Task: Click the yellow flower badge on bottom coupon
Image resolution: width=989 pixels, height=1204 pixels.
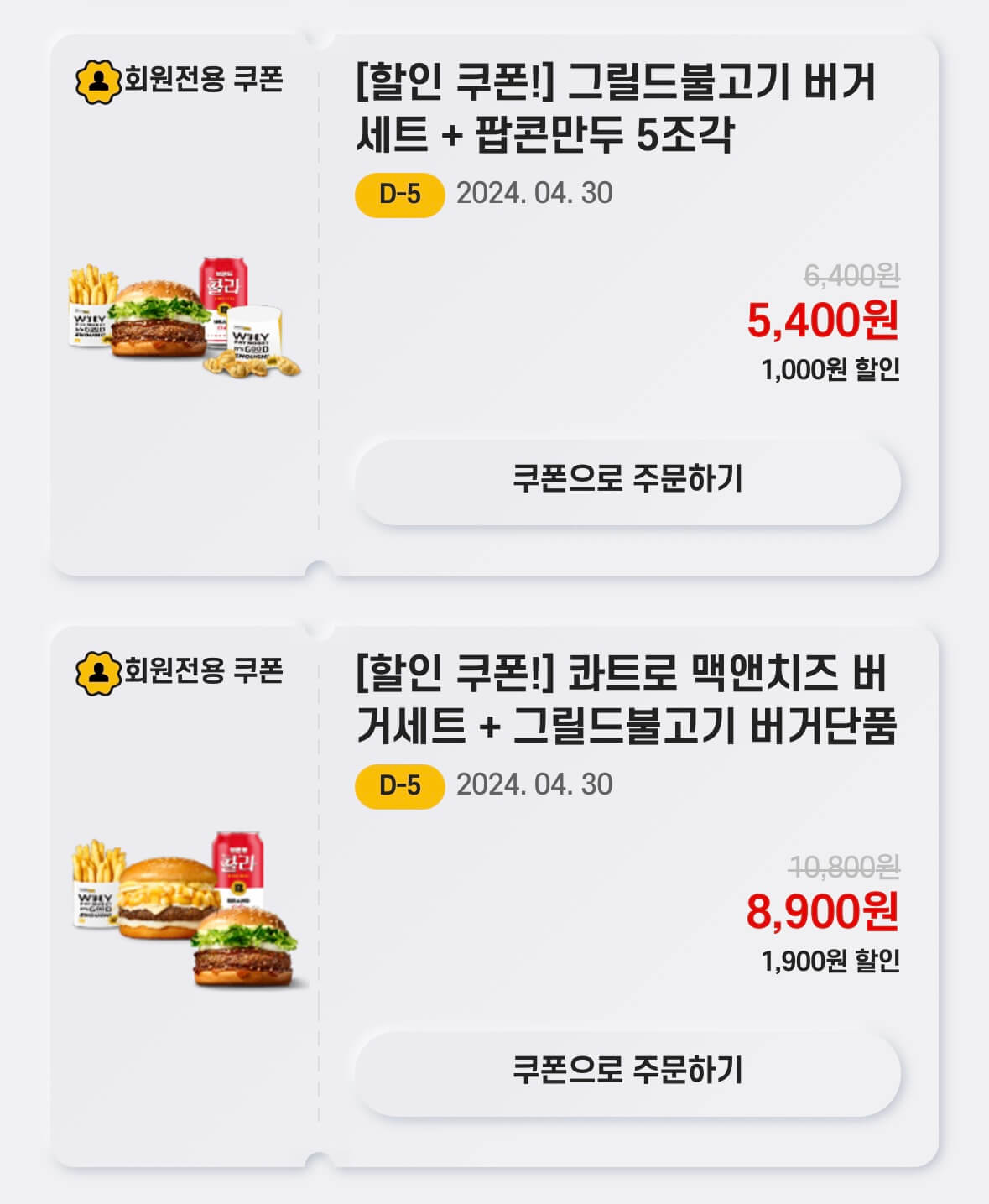Action: (x=101, y=671)
